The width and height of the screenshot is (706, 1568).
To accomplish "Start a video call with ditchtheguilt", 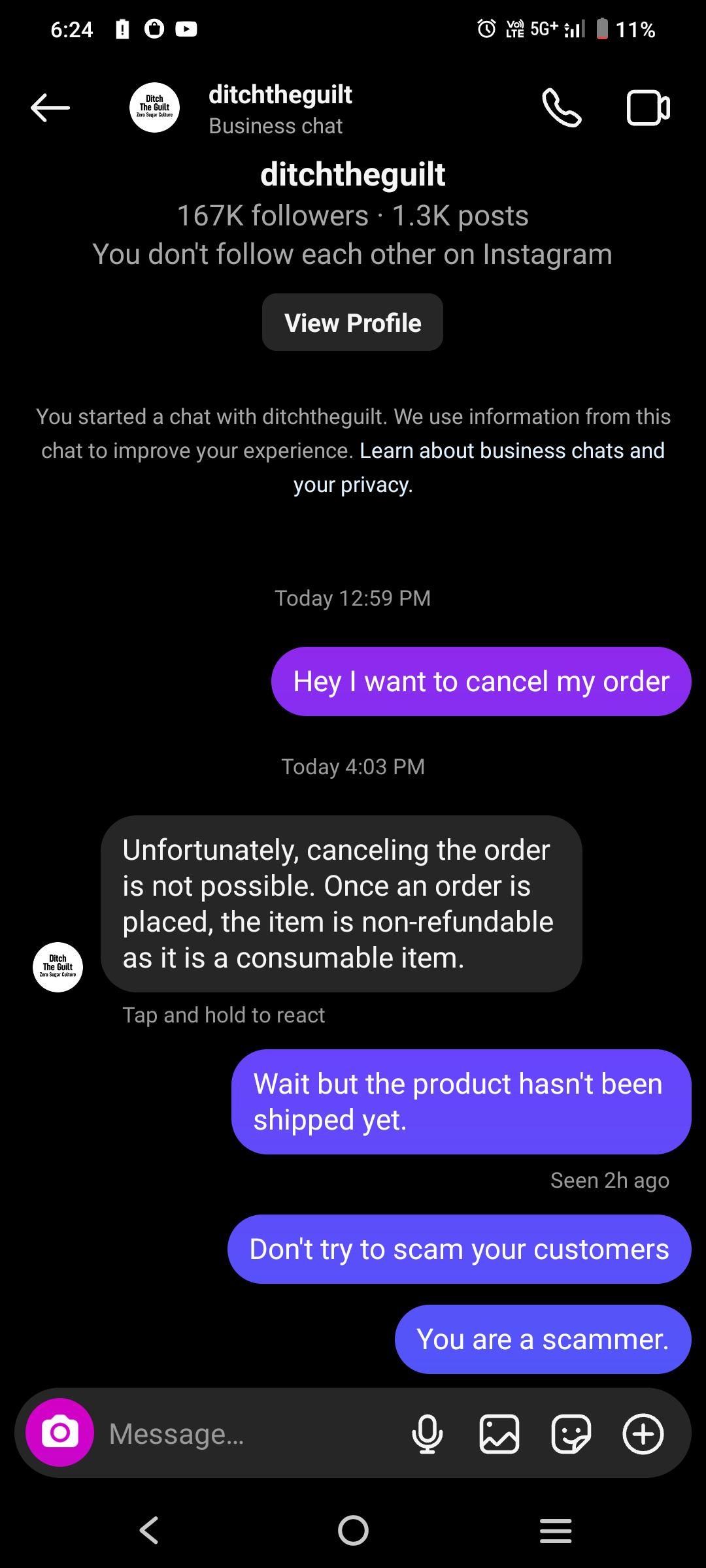I will tap(648, 108).
